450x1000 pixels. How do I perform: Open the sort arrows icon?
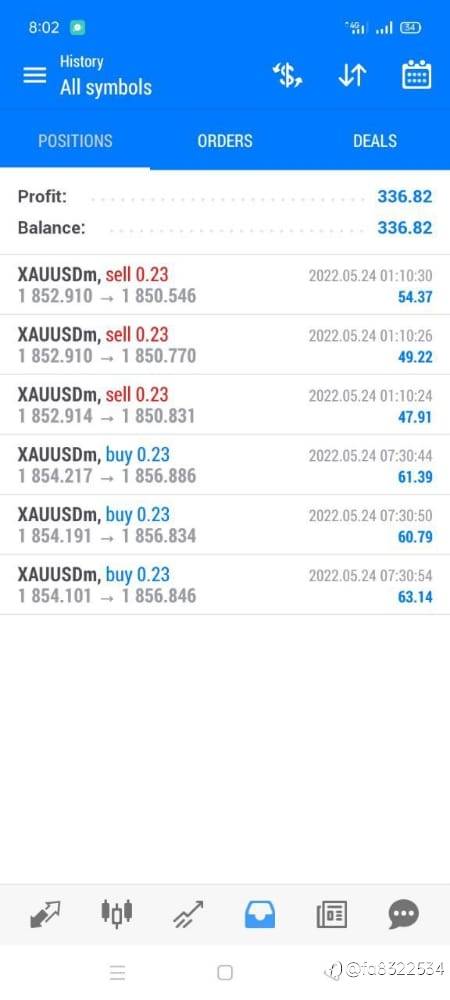point(352,75)
